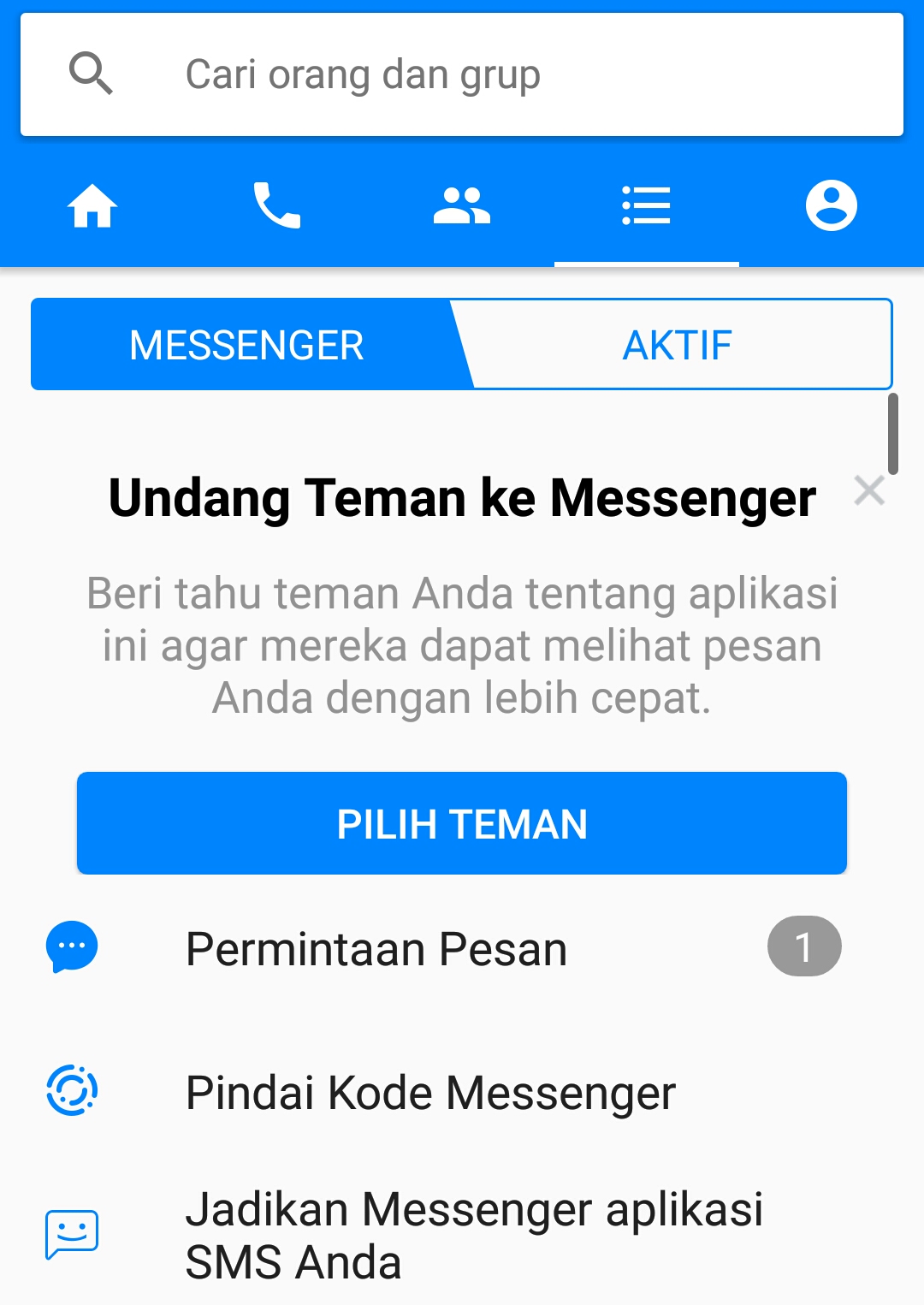The image size is (924, 1305).
Task: Dismiss the Undang Teman ke Messenger banner
Action: [869, 491]
